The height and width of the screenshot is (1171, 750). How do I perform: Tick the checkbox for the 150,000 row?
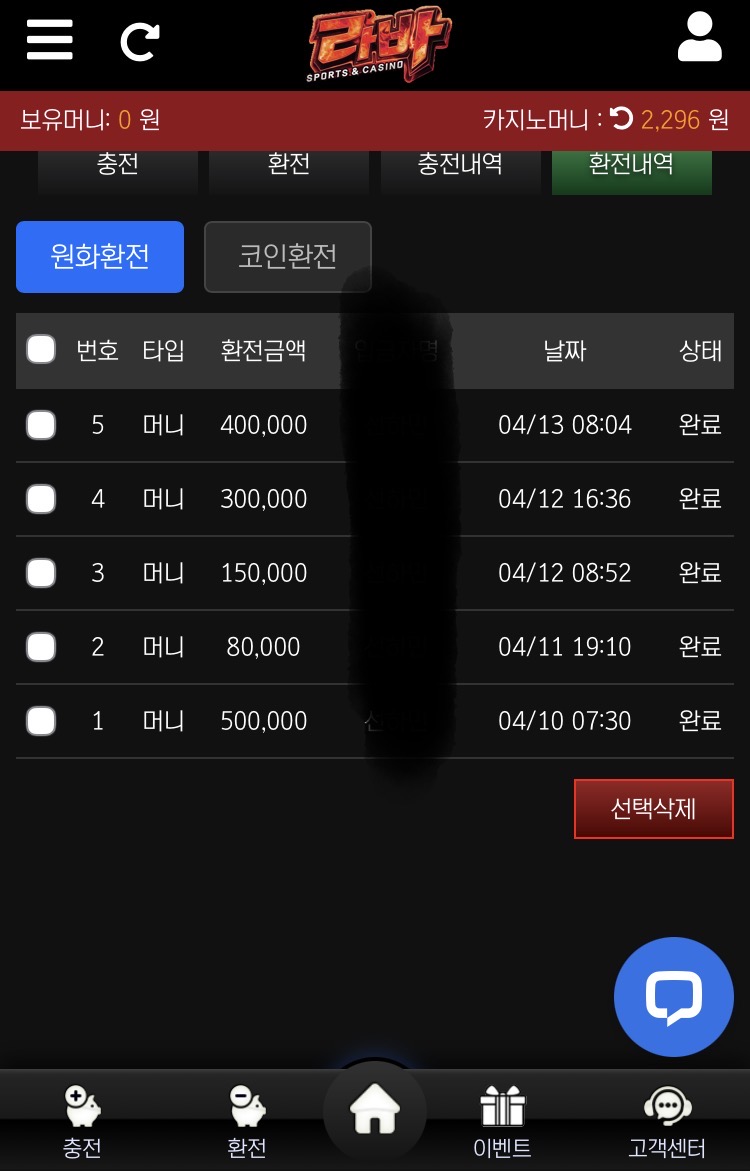pyautogui.click(x=41, y=573)
